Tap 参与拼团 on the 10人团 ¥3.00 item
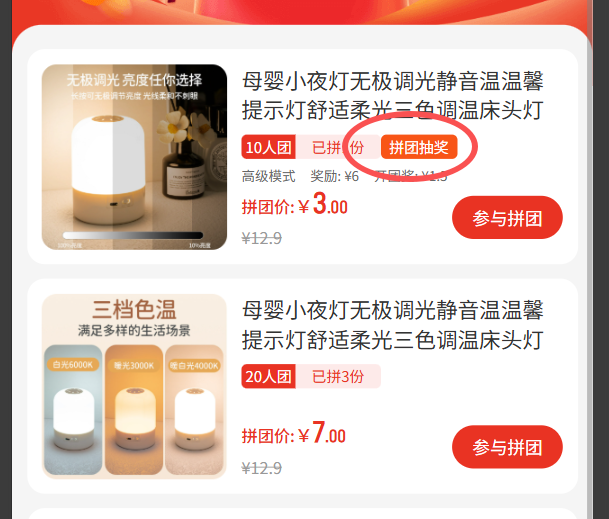The height and width of the screenshot is (519, 609). click(507, 218)
